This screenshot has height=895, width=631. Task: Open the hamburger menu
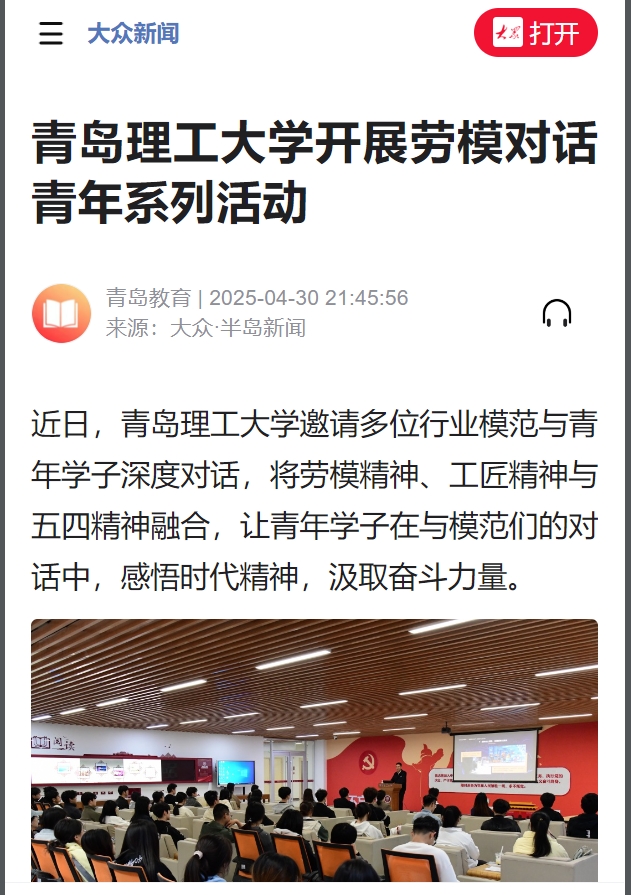(51, 34)
